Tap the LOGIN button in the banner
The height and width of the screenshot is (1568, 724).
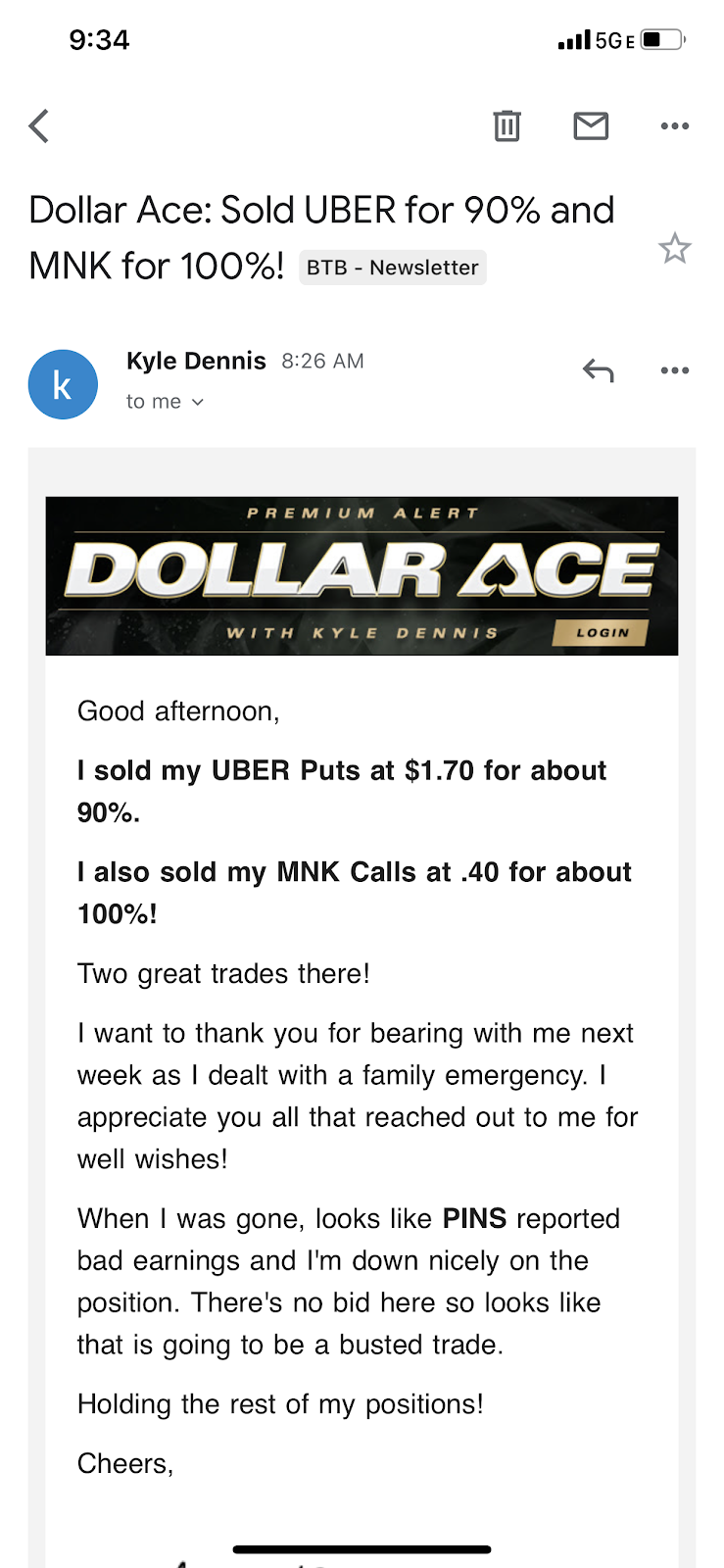[x=601, y=633]
